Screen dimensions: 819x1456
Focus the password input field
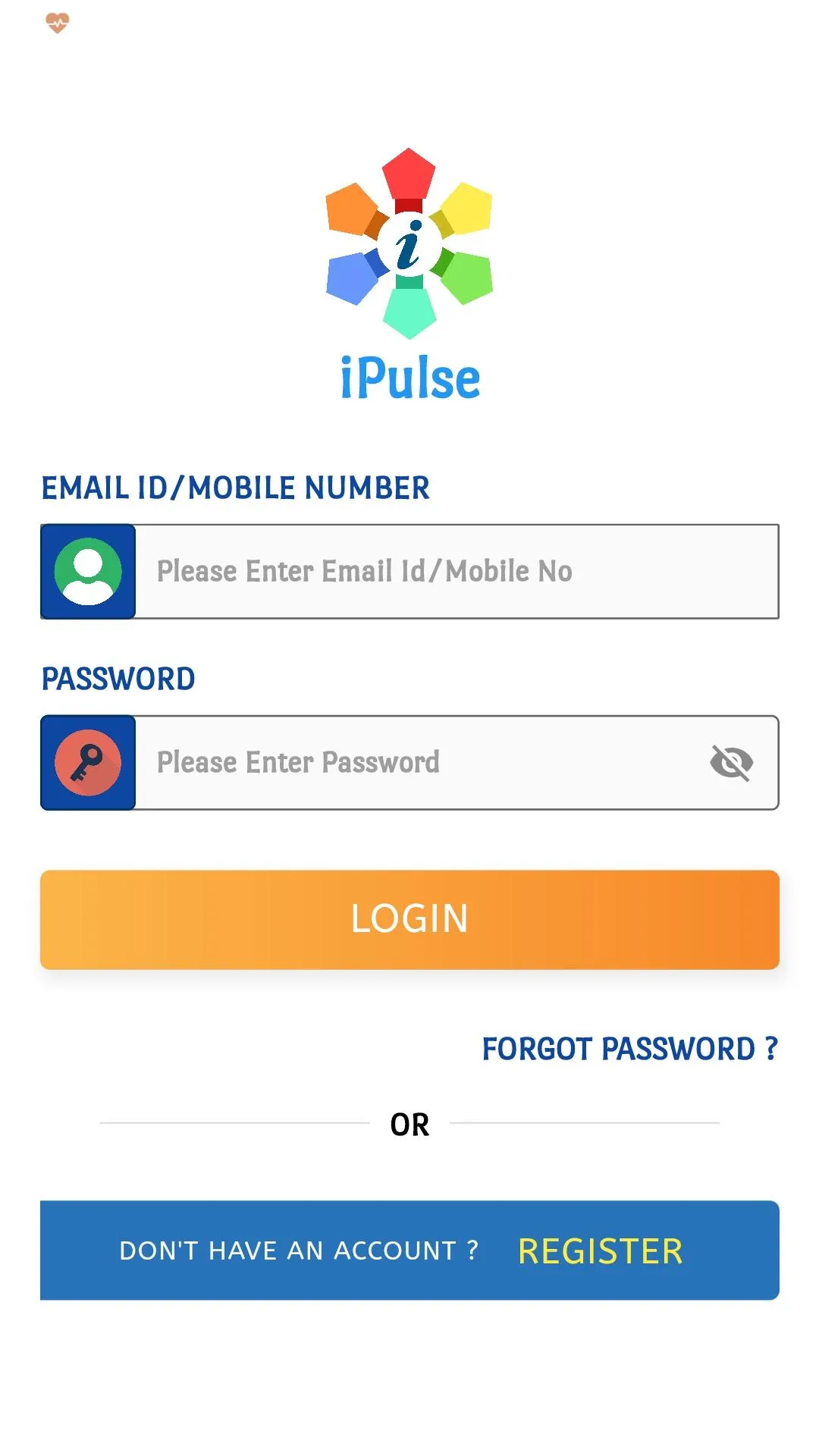click(417, 762)
